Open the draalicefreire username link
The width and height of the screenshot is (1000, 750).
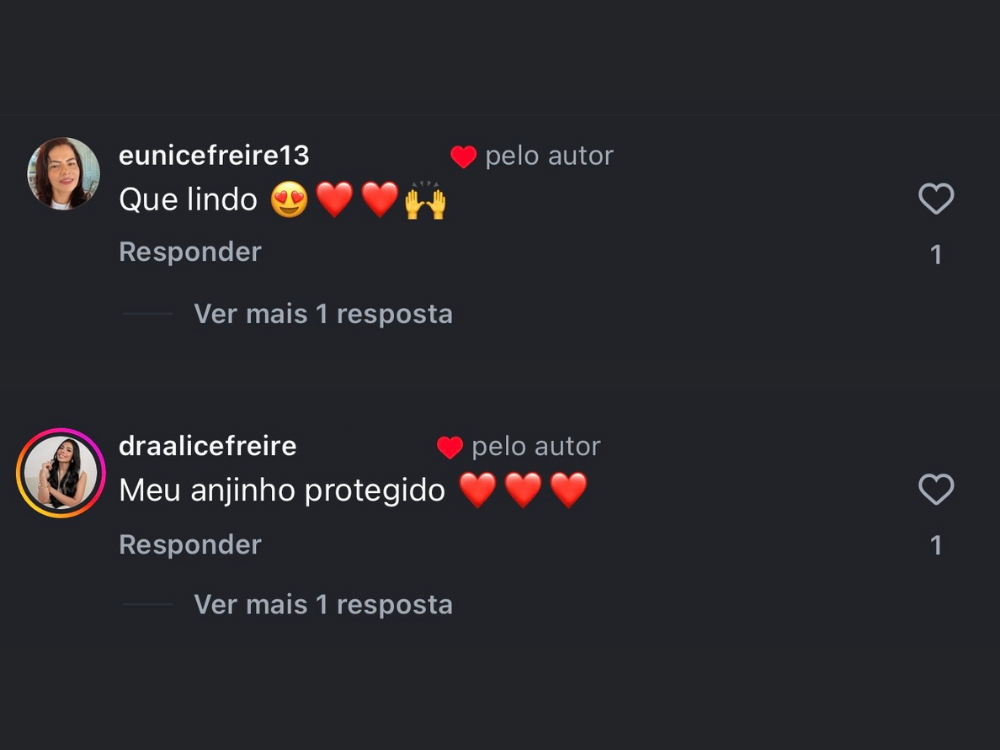[x=207, y=446]
